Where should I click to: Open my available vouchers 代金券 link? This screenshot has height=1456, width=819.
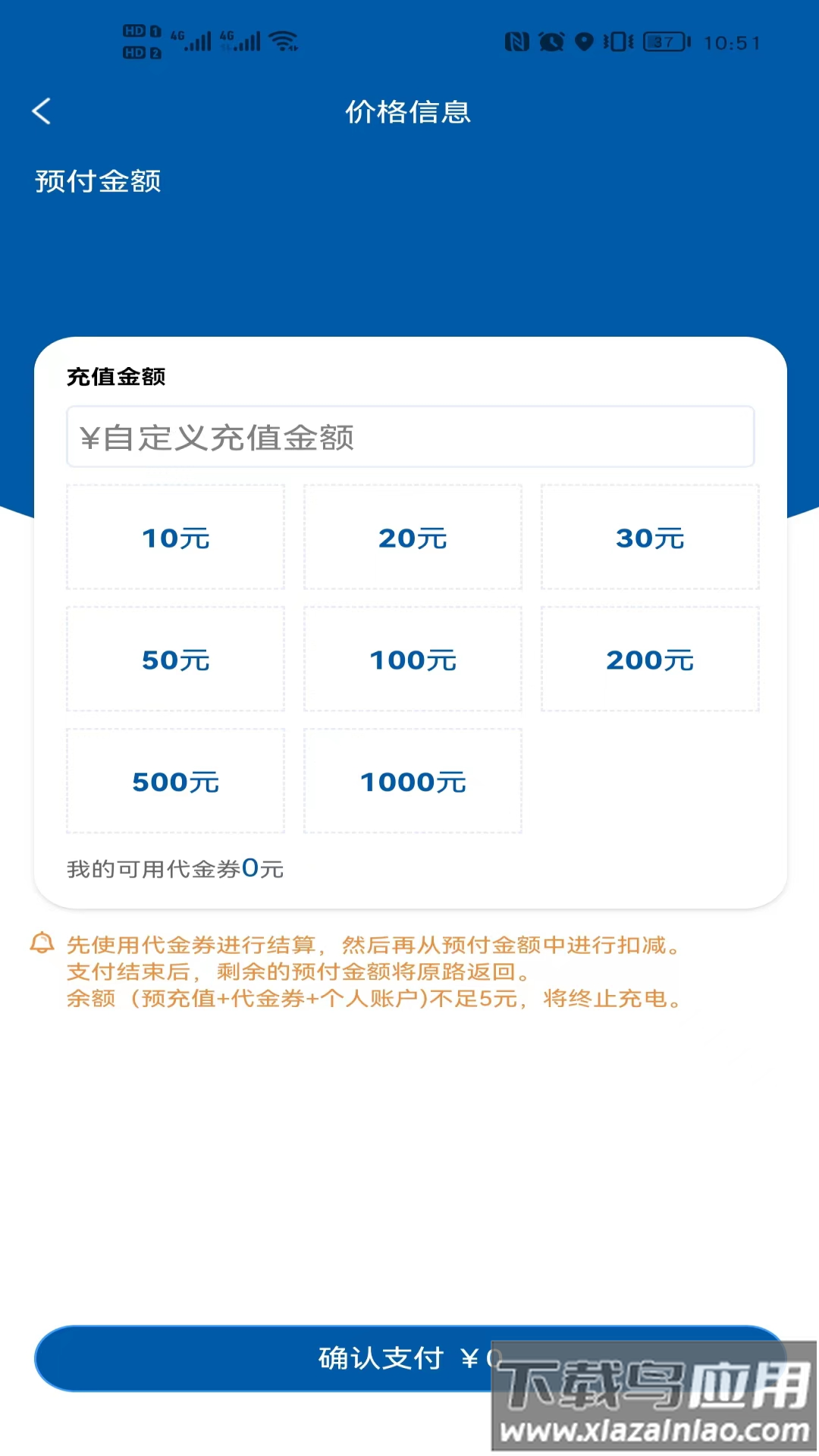click(173, 868)
